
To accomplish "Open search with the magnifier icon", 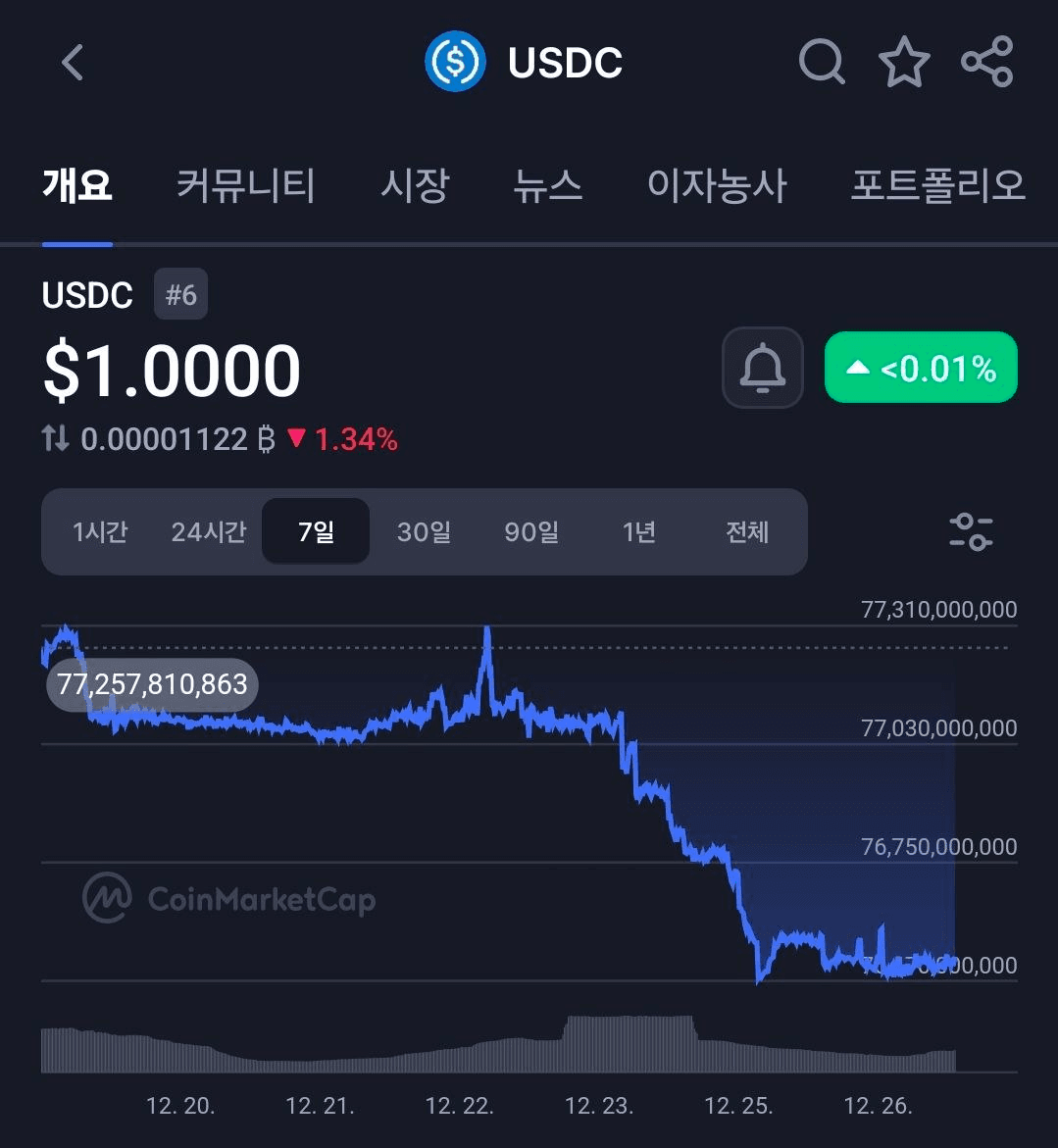I will pyautogui.click(x=821, y=63).
